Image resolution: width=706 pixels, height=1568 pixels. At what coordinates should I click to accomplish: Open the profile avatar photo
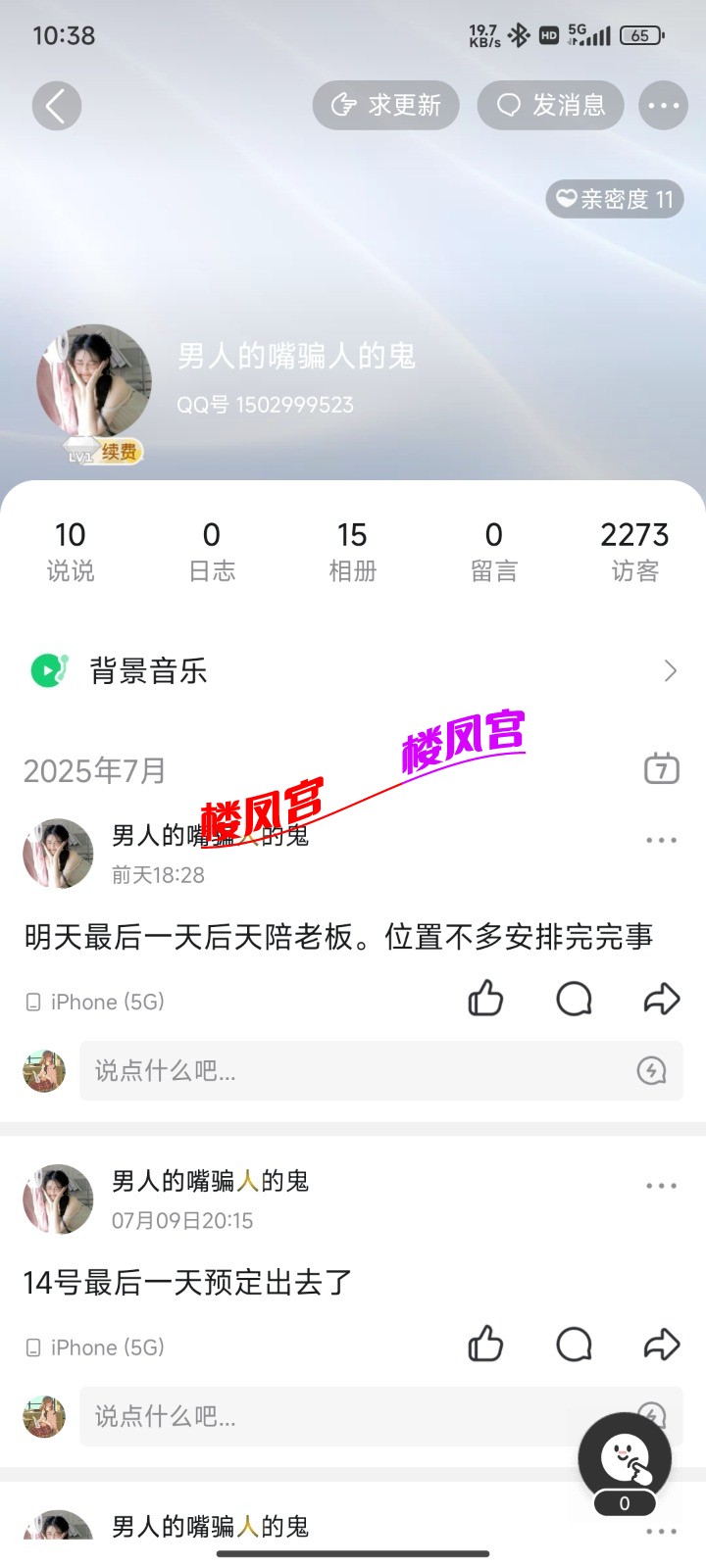click(x=94, y=382)
